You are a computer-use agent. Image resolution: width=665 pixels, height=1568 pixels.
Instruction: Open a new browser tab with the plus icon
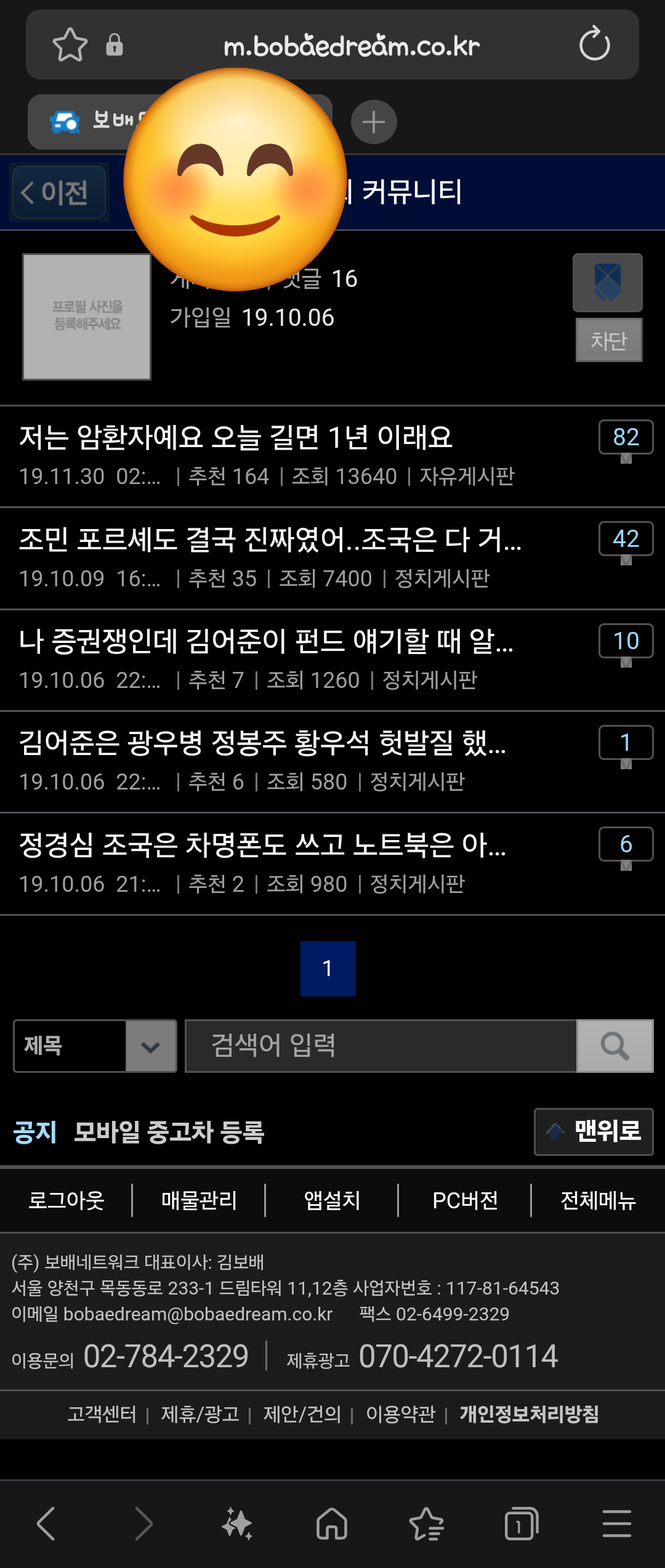click(x=373, y=121)
